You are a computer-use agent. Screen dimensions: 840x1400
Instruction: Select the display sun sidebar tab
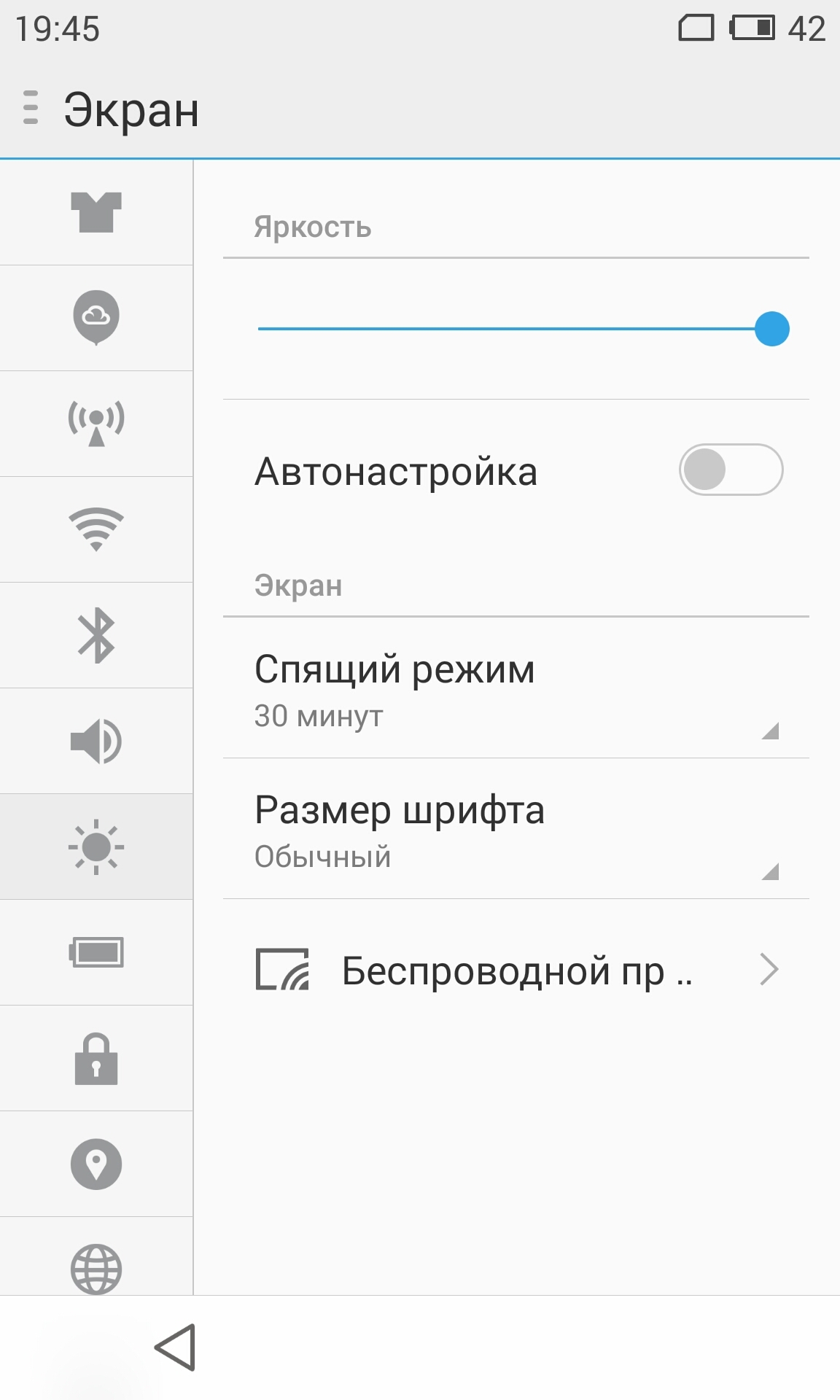pos(96,847)
